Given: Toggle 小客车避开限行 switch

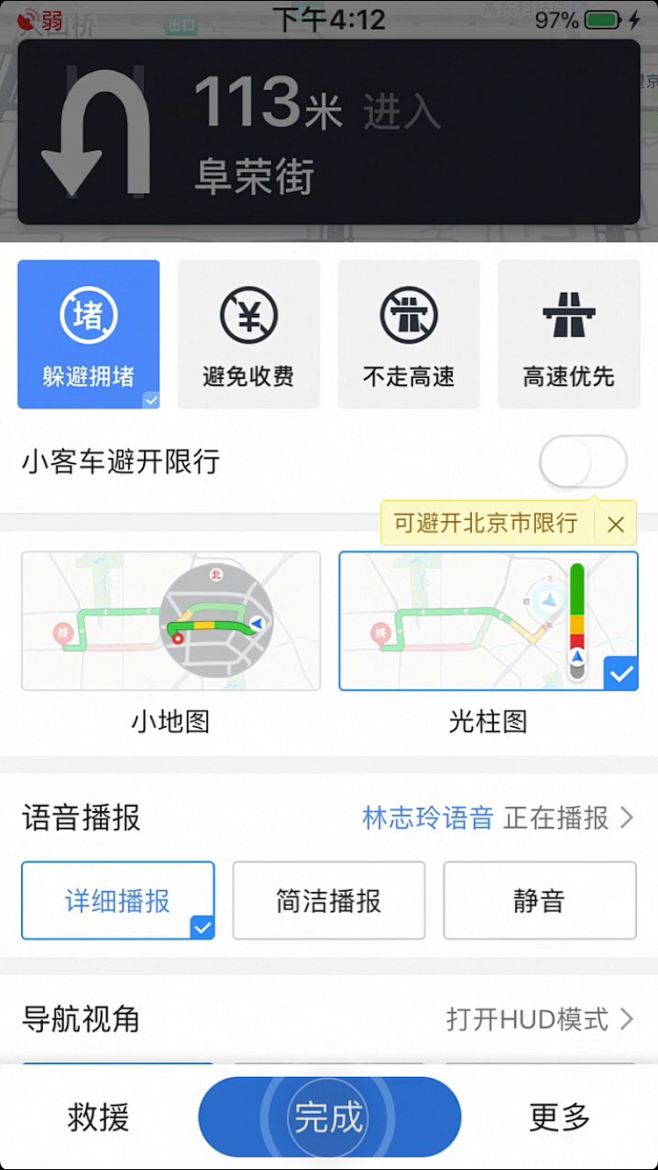Looking at the screenshot, I should 583,462.
